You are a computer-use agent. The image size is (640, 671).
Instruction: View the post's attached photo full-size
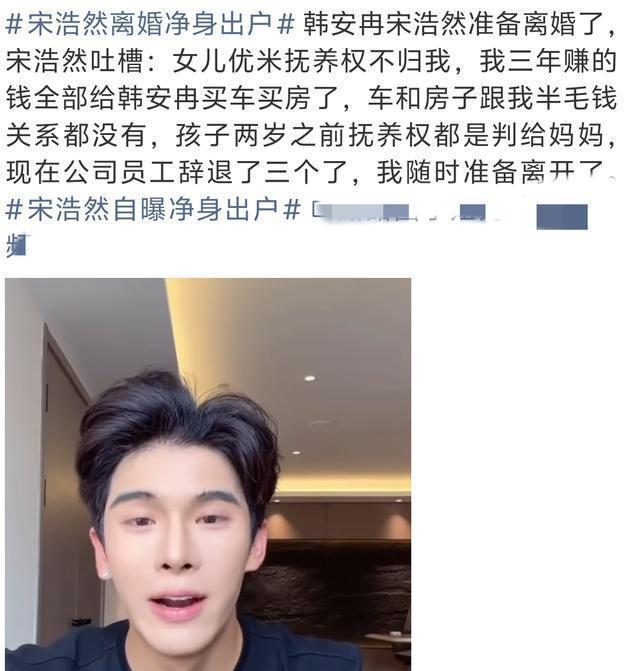pos(208,474)
